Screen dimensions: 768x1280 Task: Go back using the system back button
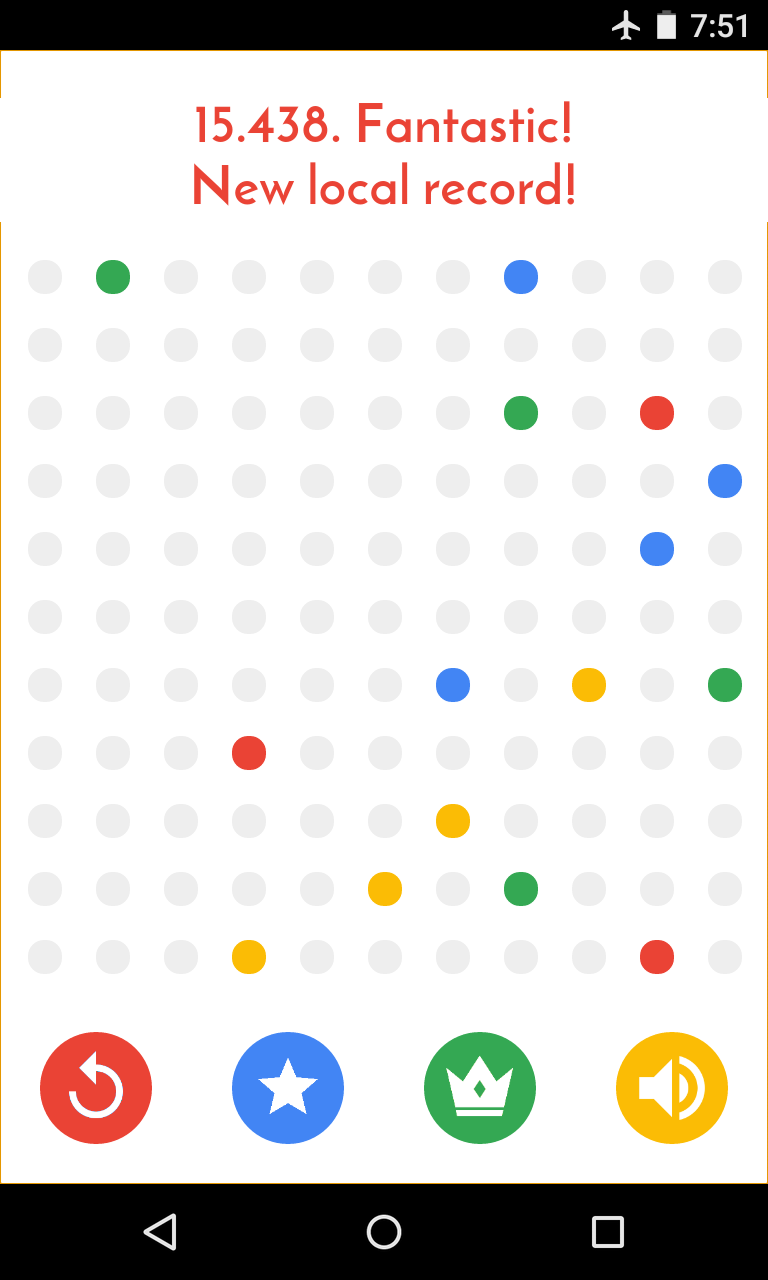[x=160, y=1232]
